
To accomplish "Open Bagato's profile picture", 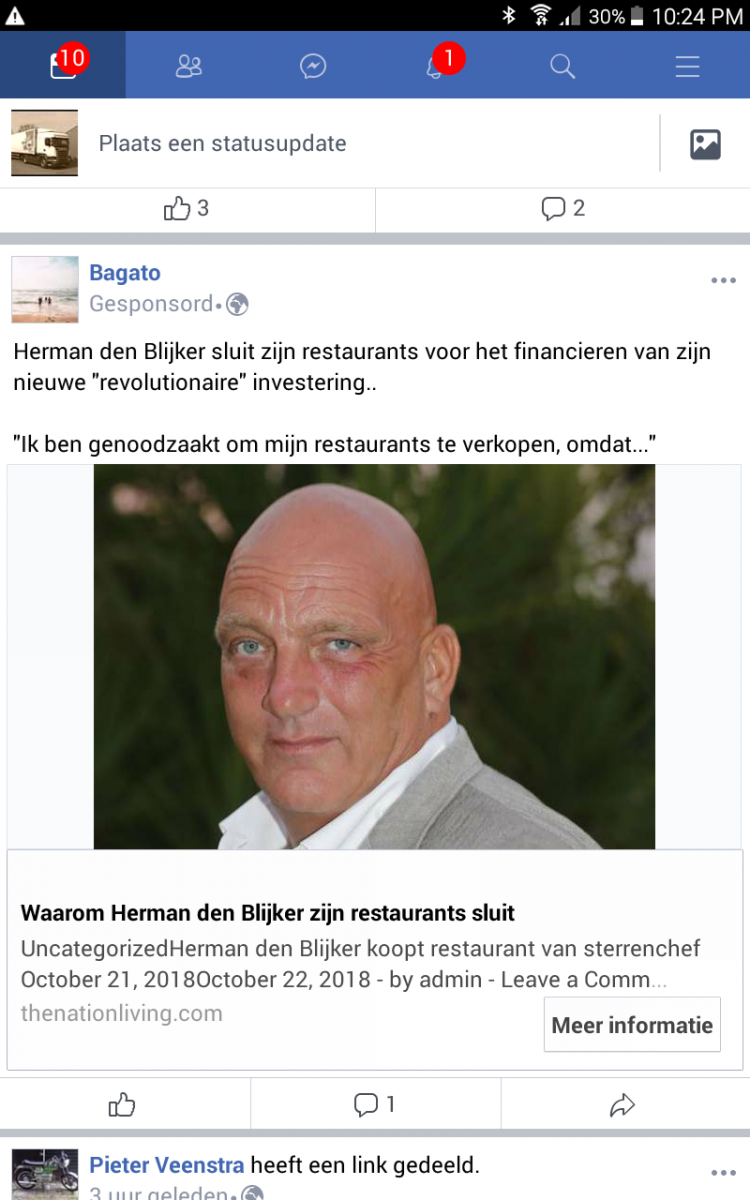I will tap(45, 289).
